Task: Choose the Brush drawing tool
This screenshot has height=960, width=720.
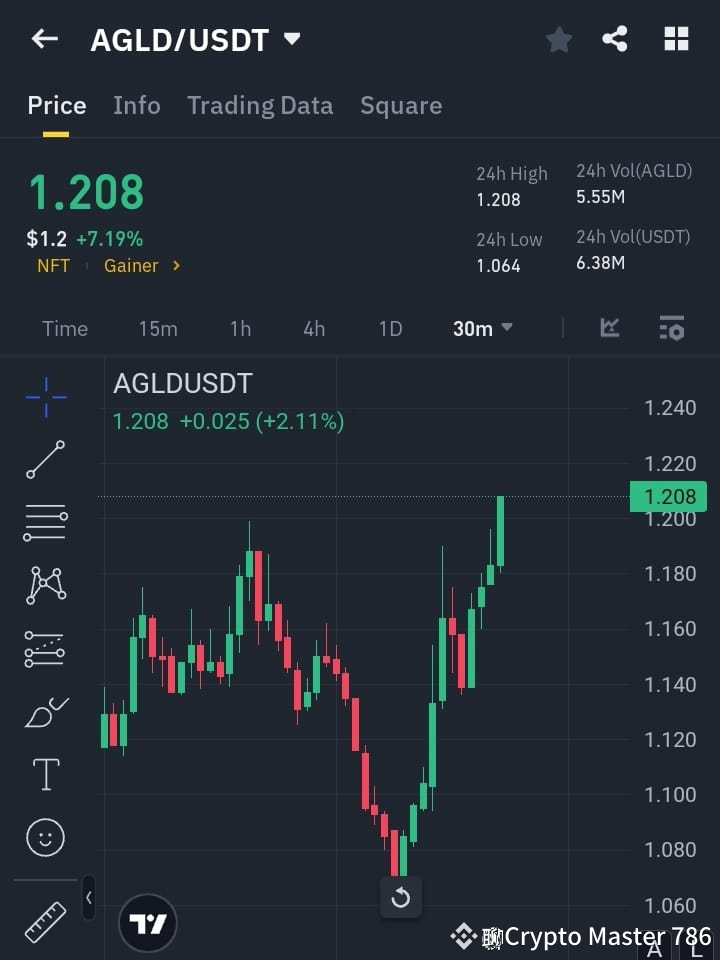Action: coord(44,711)
